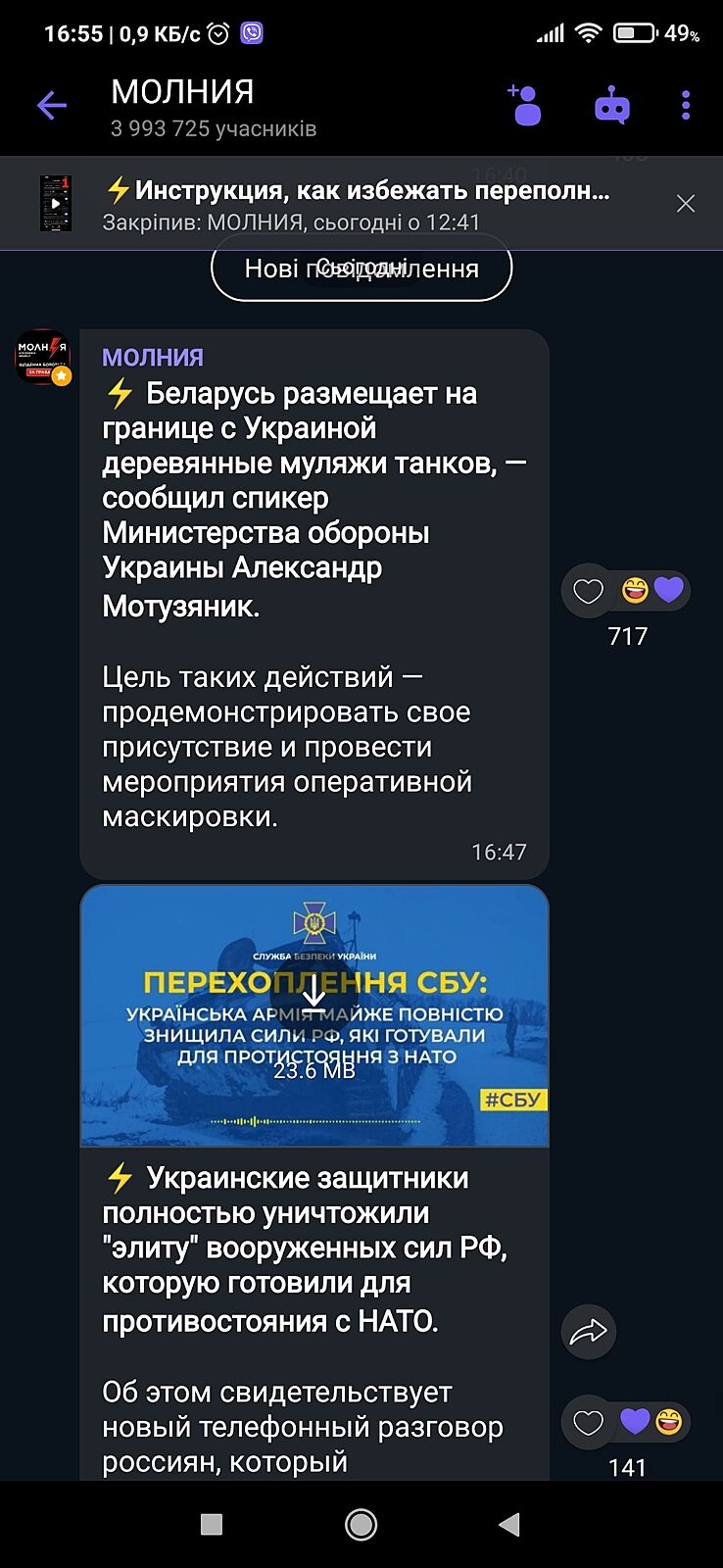
Task: Jump to new messages (Нові повідомлення)
Action: coord(361,269)
